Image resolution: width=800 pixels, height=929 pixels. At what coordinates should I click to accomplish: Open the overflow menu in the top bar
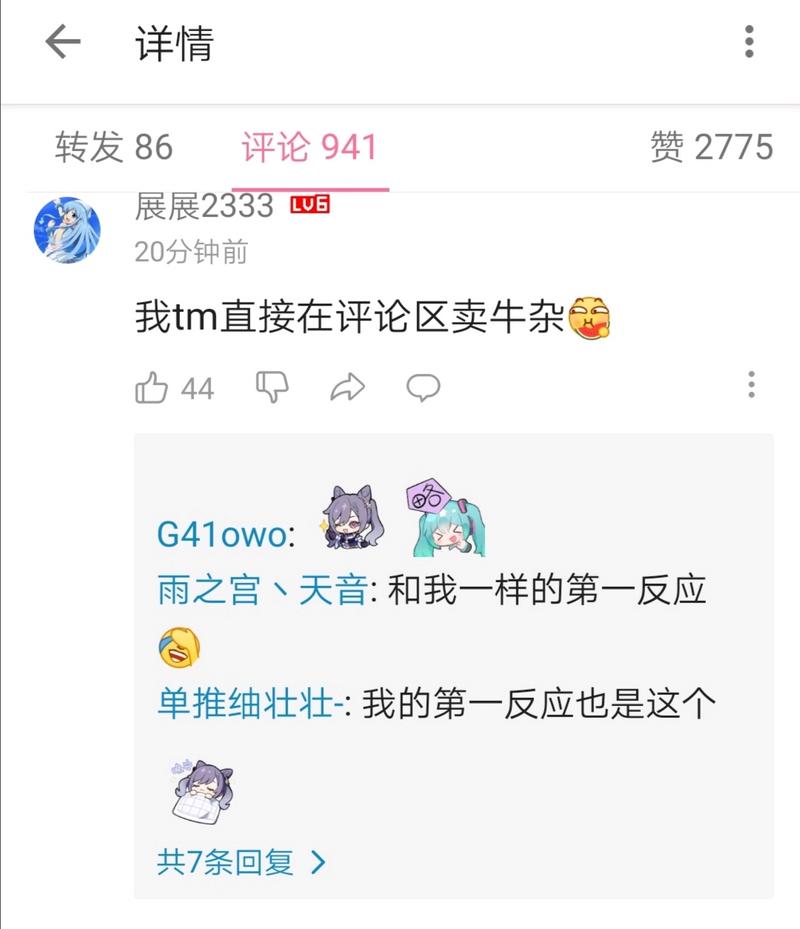(x=749, y=43)
